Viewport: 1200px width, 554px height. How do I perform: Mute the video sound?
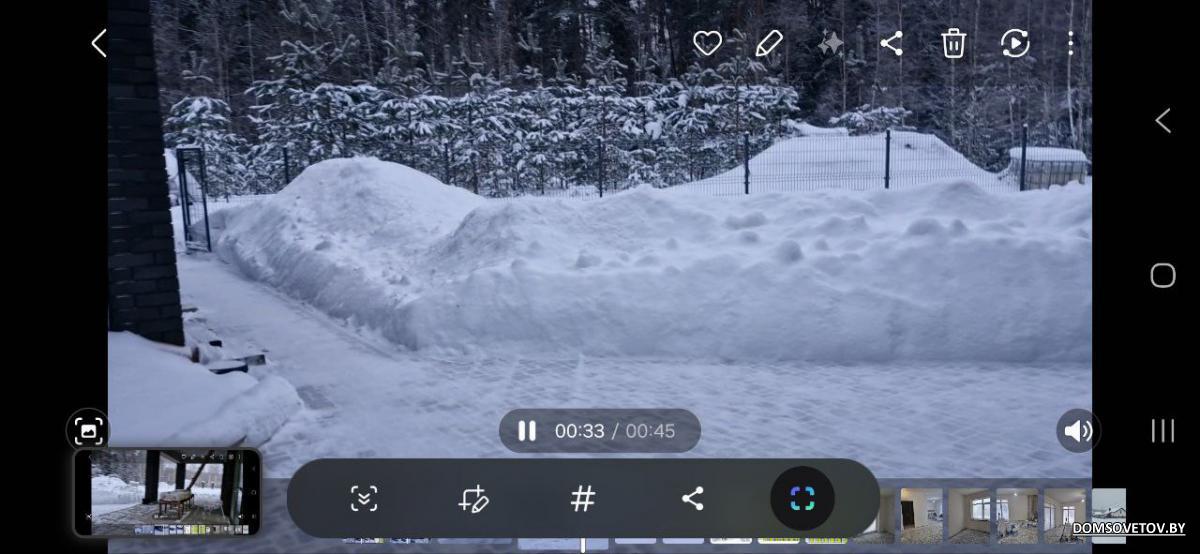1078,431
